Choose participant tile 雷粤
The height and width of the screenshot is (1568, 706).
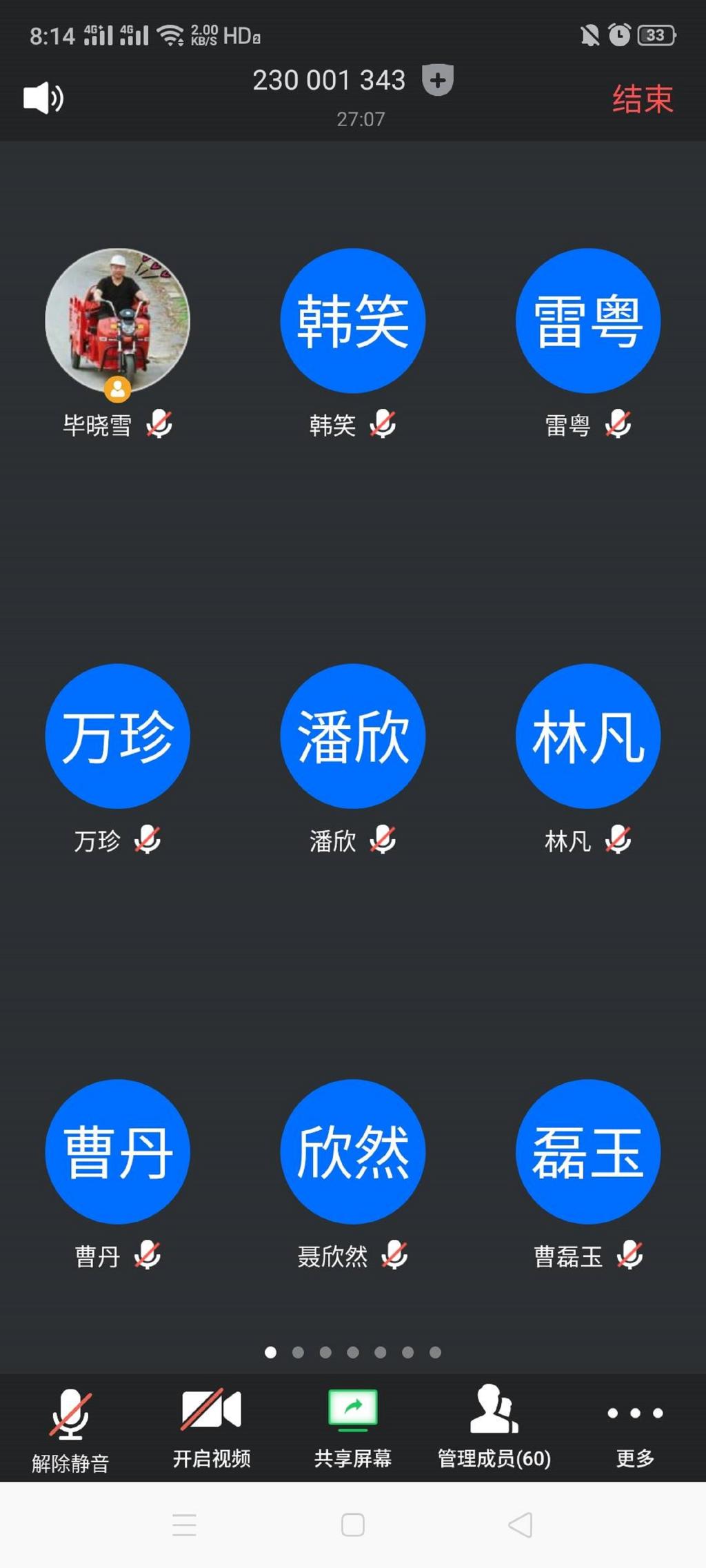click(588, 321)
